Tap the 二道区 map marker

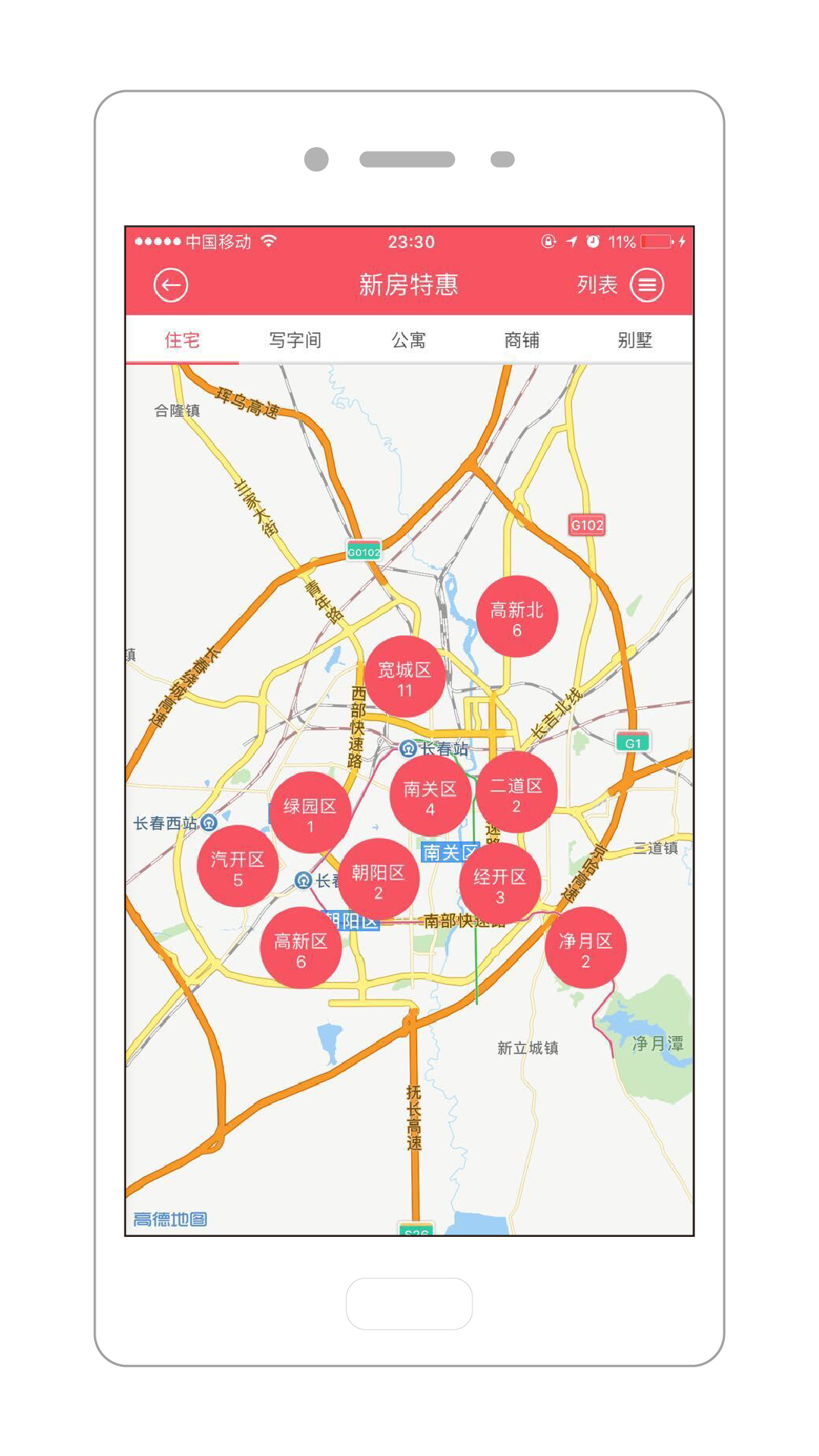tap(516, 793)
